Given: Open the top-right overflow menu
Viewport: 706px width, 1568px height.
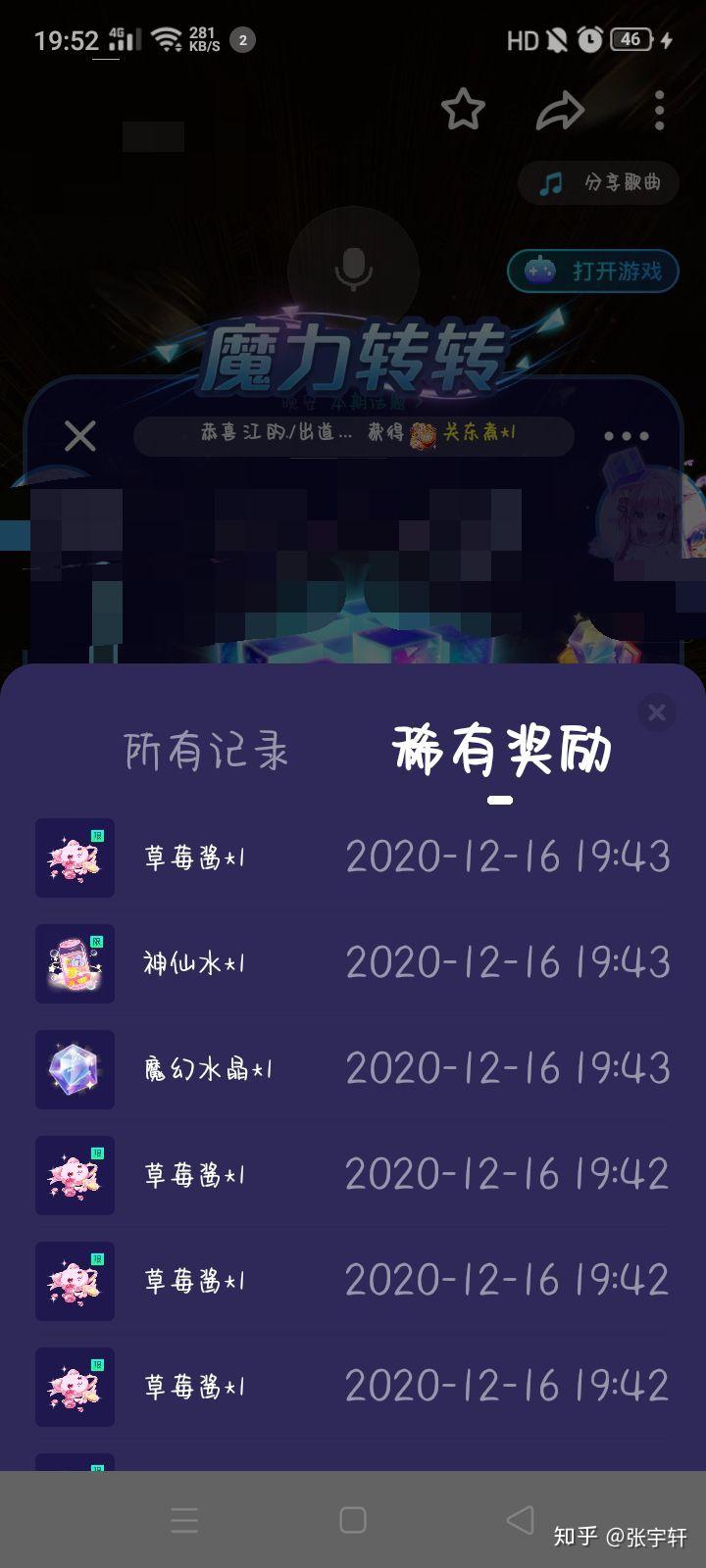Looking at the screenshot, I should [659, 111].
